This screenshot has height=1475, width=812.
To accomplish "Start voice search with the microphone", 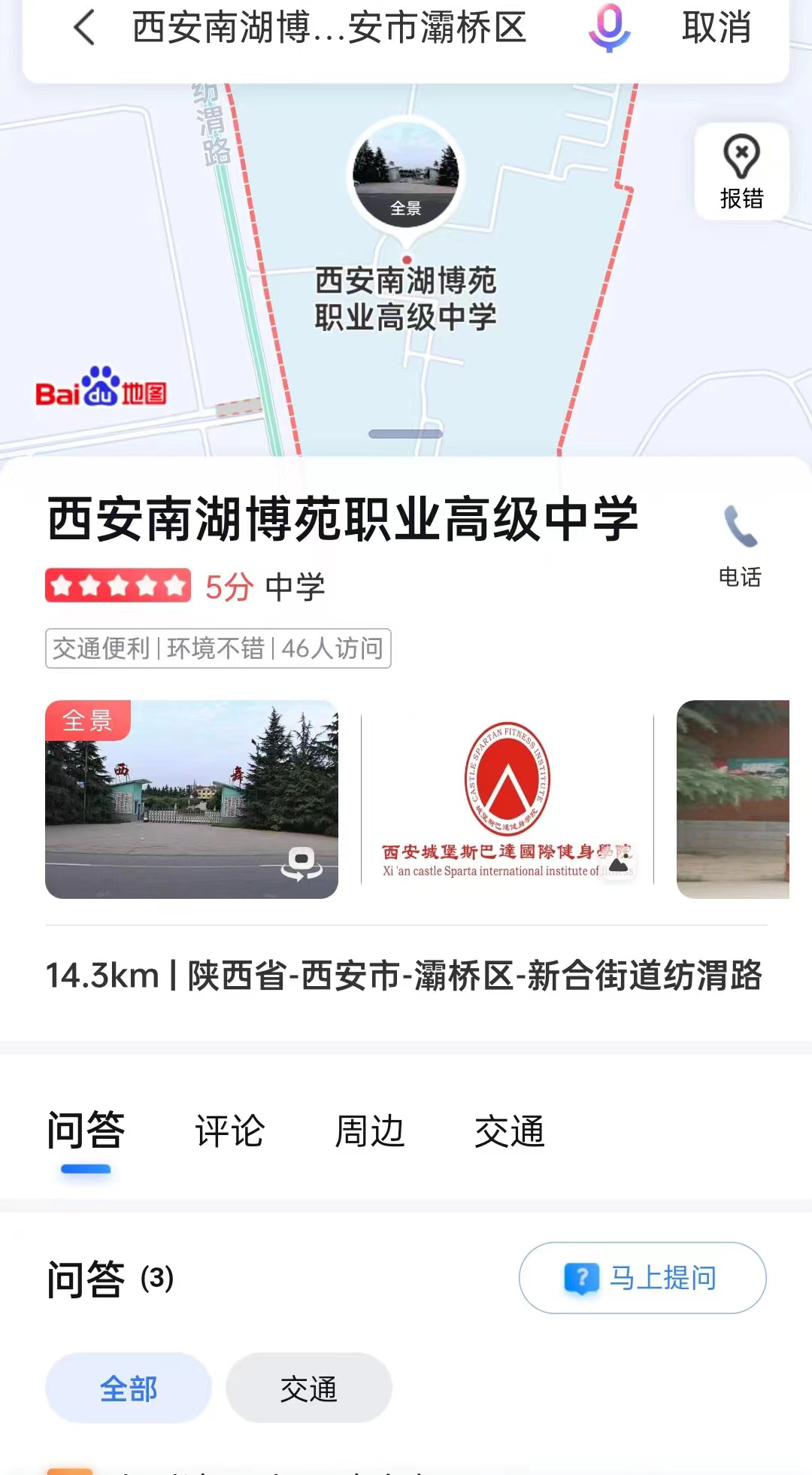I will tap(609, 28).
